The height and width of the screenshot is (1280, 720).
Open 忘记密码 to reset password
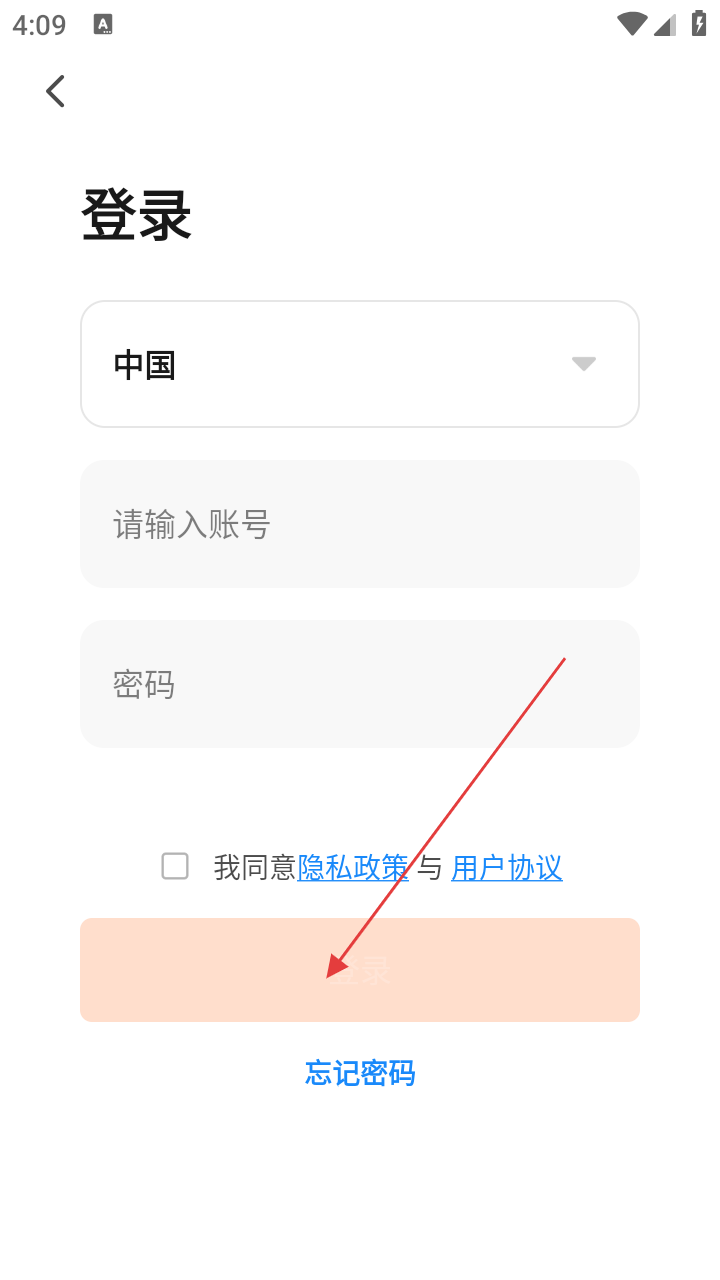(x=360, y=1073)
